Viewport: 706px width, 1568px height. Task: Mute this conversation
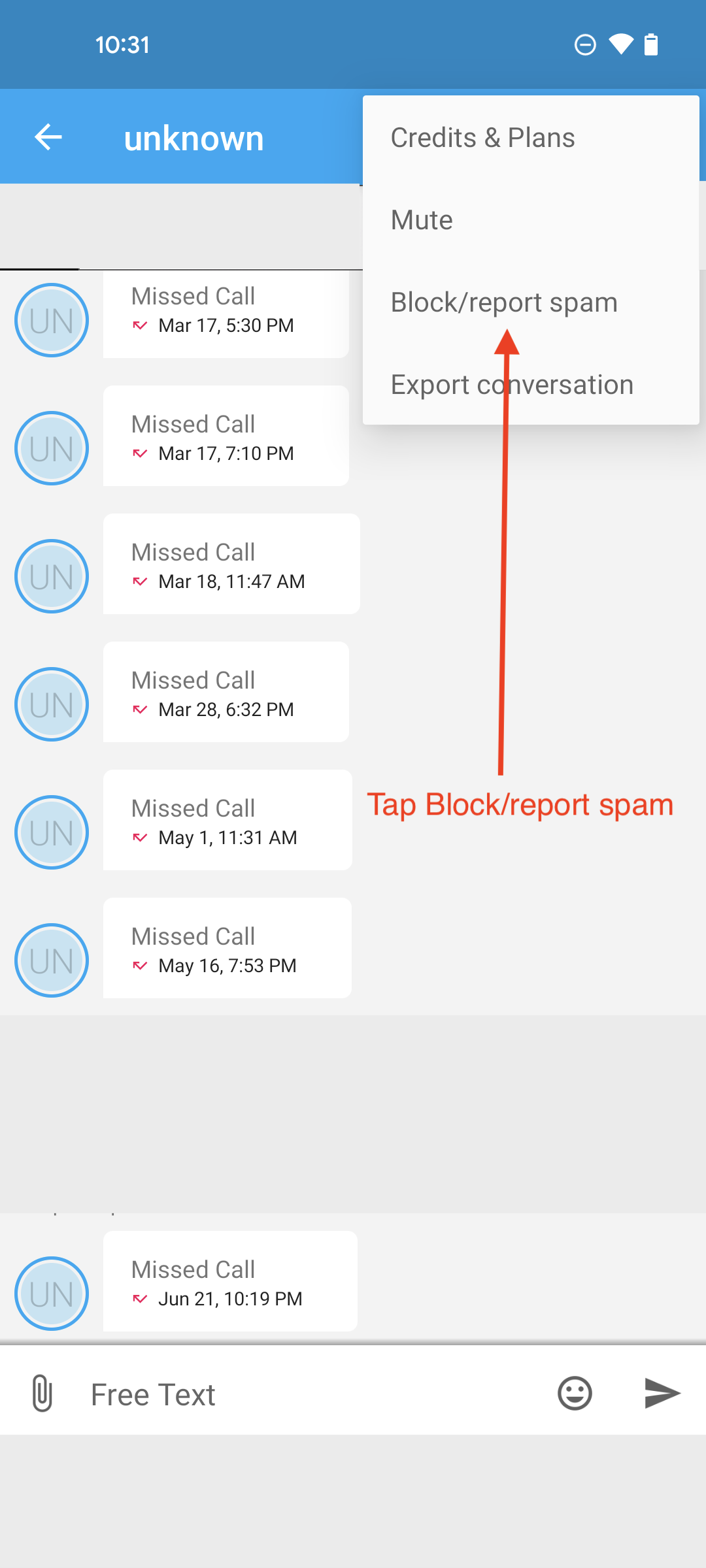[x=422, y=220]
